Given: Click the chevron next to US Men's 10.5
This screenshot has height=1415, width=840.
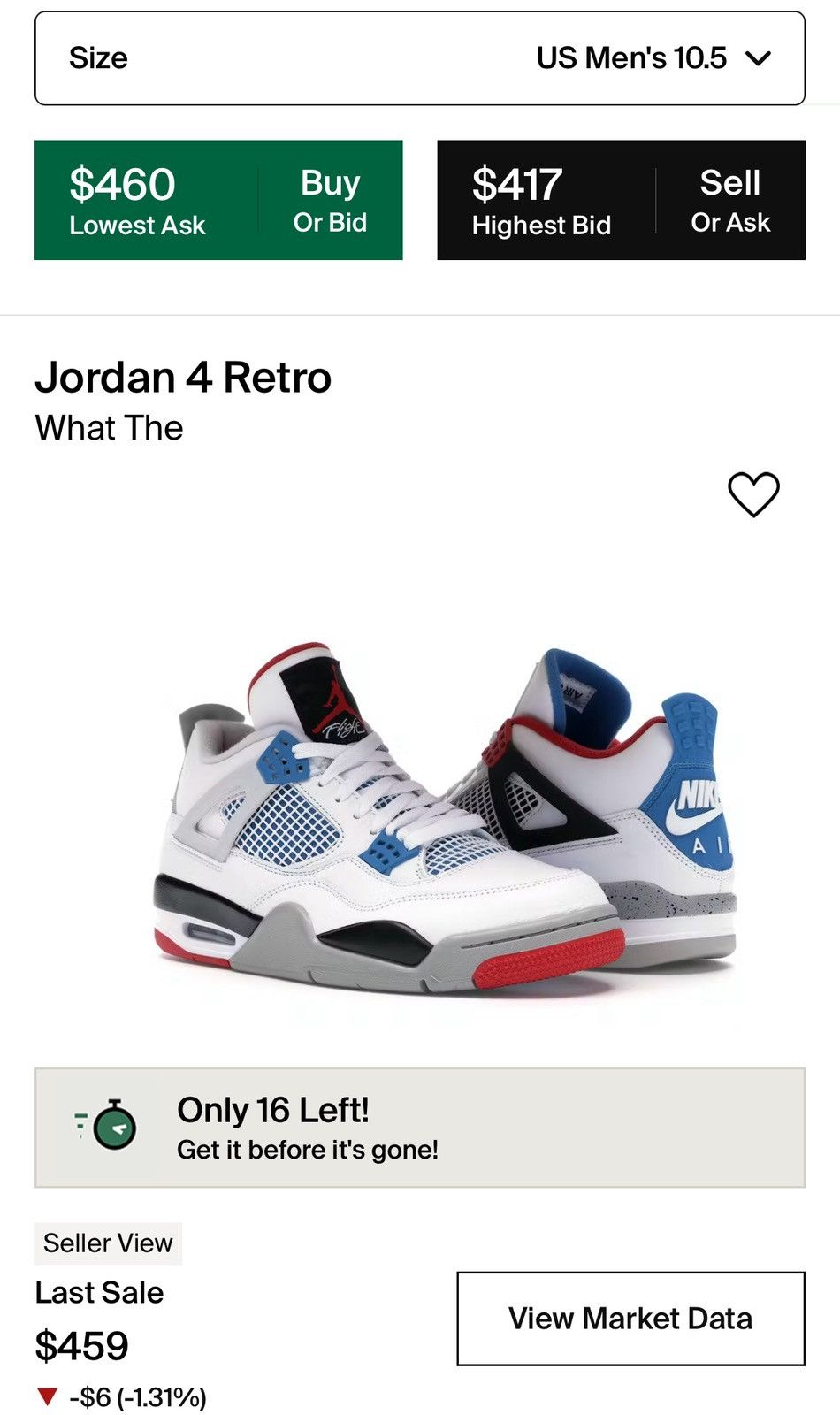Looking at the screenshot, I should pyautogui.click(x=759, y=58).
